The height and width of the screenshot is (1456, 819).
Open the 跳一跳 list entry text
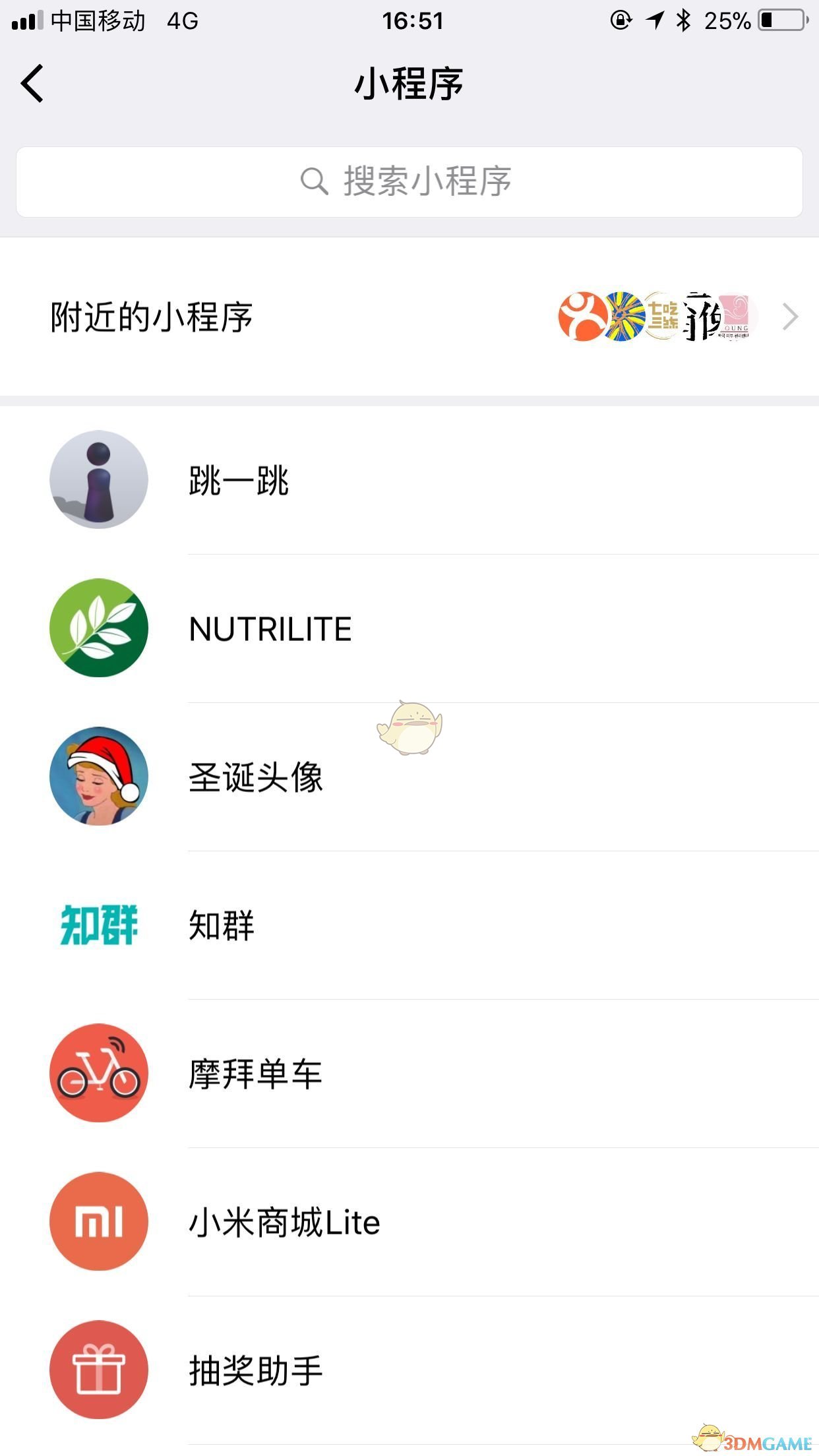(241, 479)
